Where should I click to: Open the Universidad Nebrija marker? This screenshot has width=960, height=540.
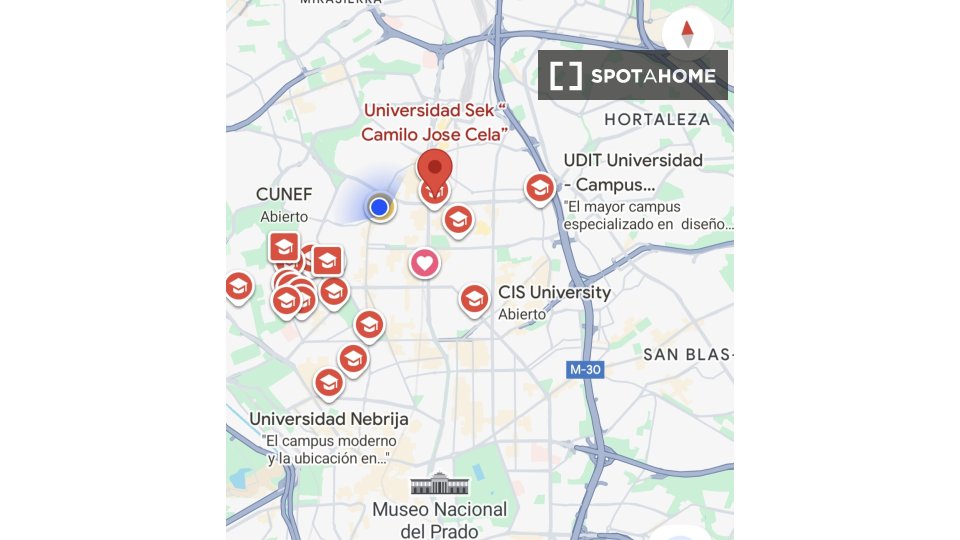(x=329, y=382)
